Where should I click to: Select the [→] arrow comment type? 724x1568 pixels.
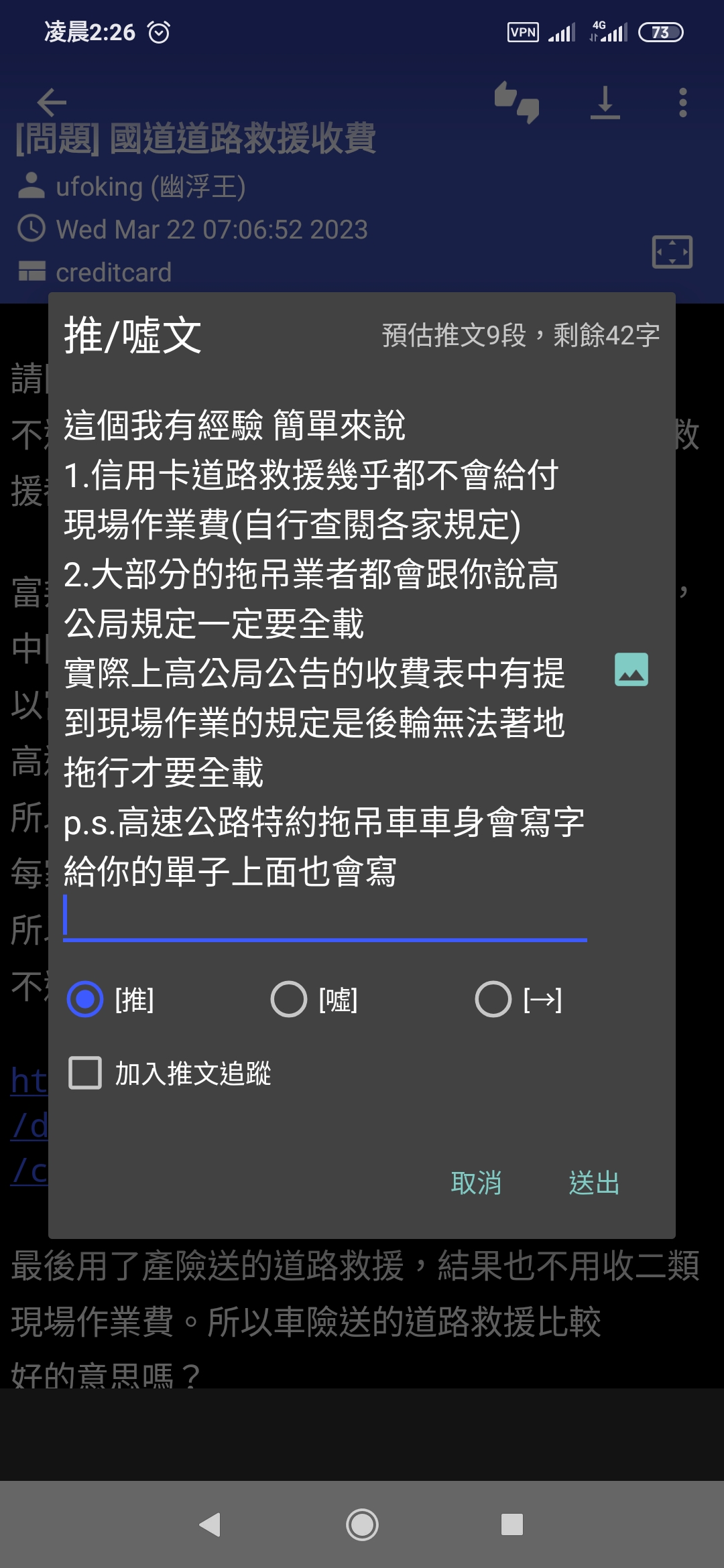coord(518,999)
